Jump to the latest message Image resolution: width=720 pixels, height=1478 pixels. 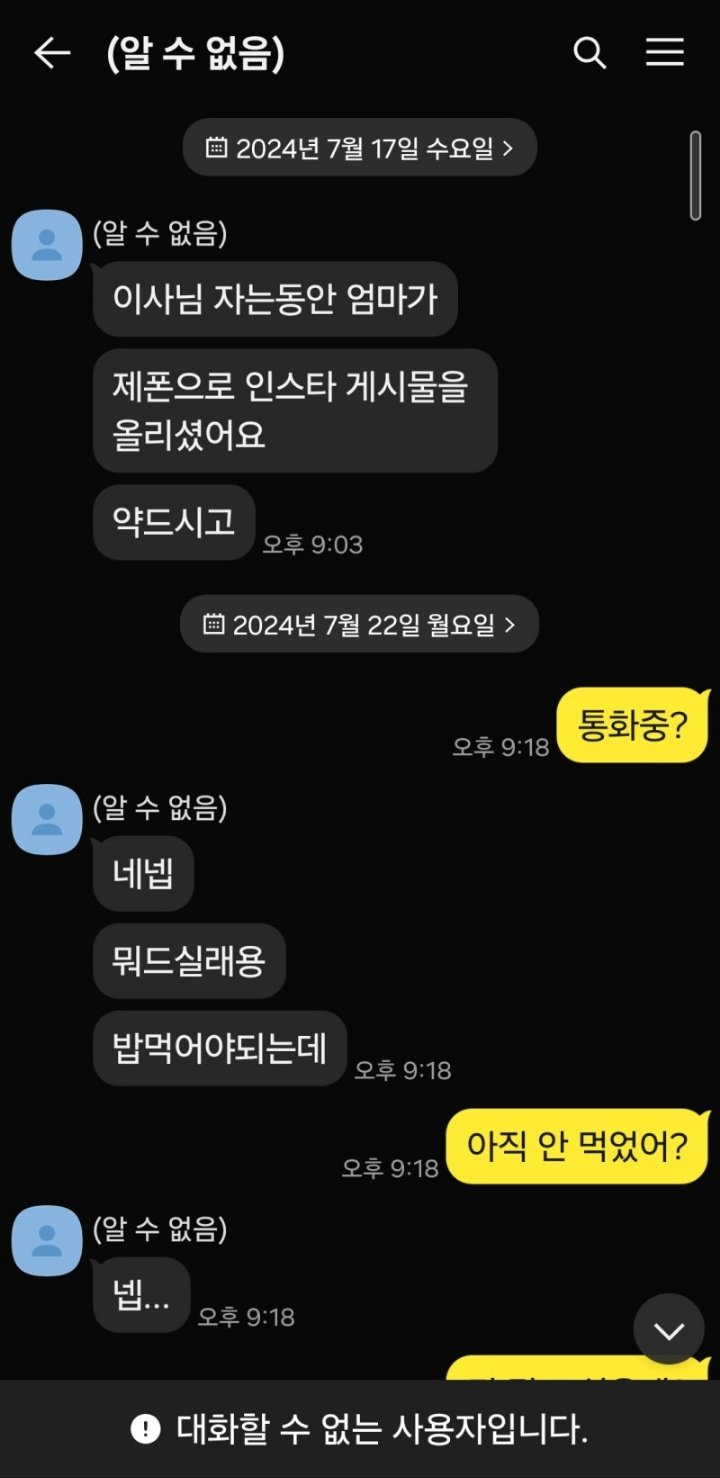click(668, 1330)
